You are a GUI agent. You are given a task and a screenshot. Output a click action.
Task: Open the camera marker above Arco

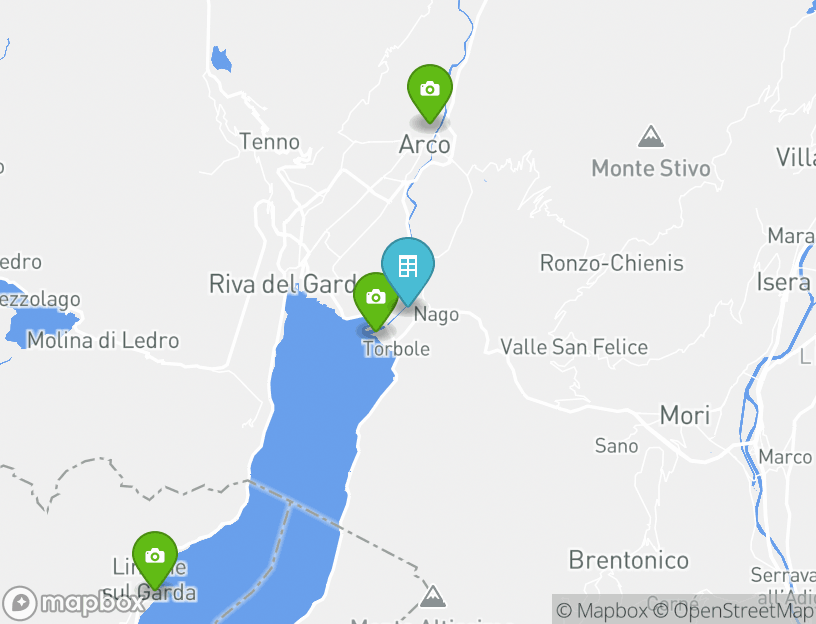click(430, 91)
